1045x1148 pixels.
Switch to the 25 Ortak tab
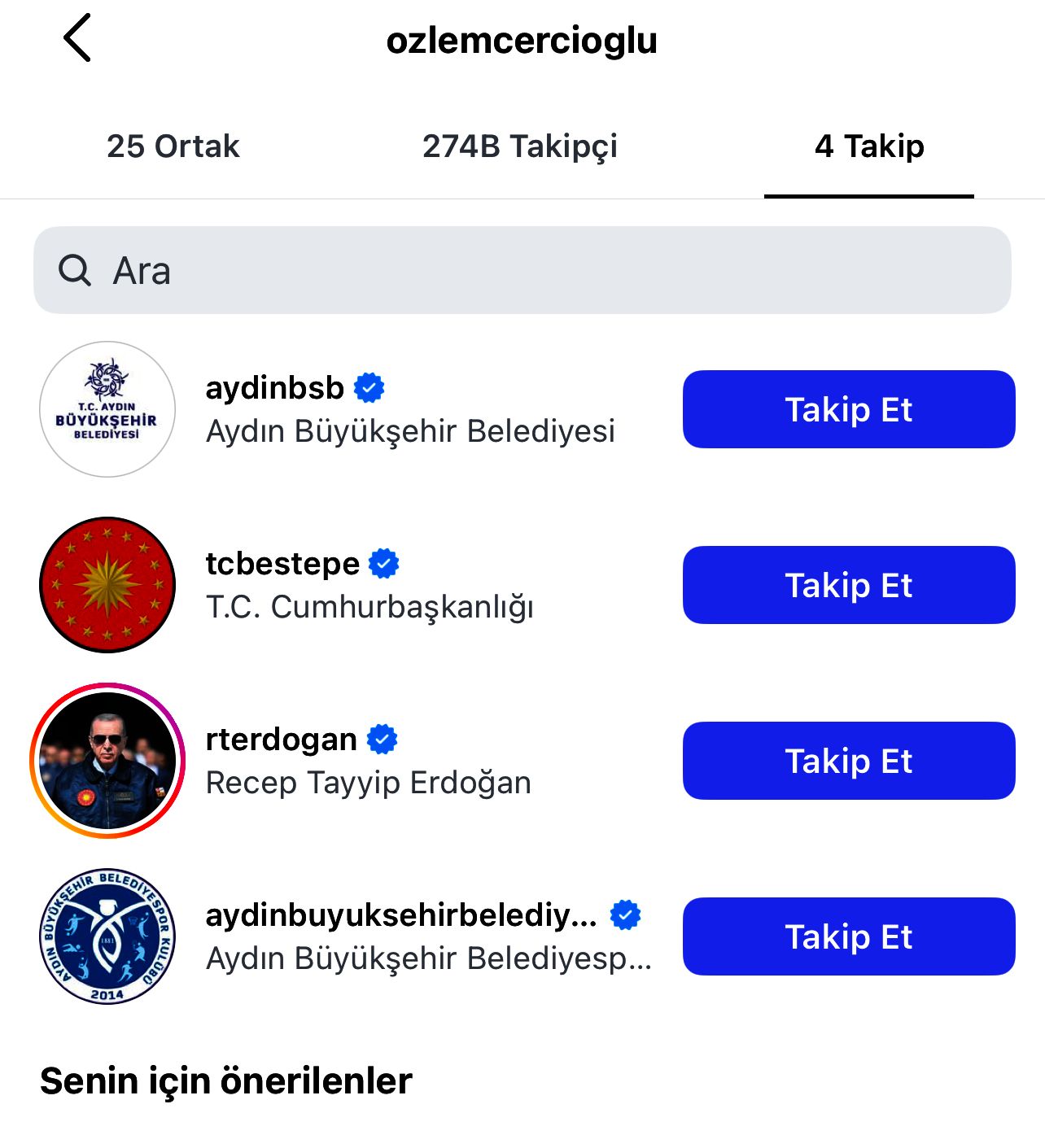pyautogui.click(x=173, y=146)
